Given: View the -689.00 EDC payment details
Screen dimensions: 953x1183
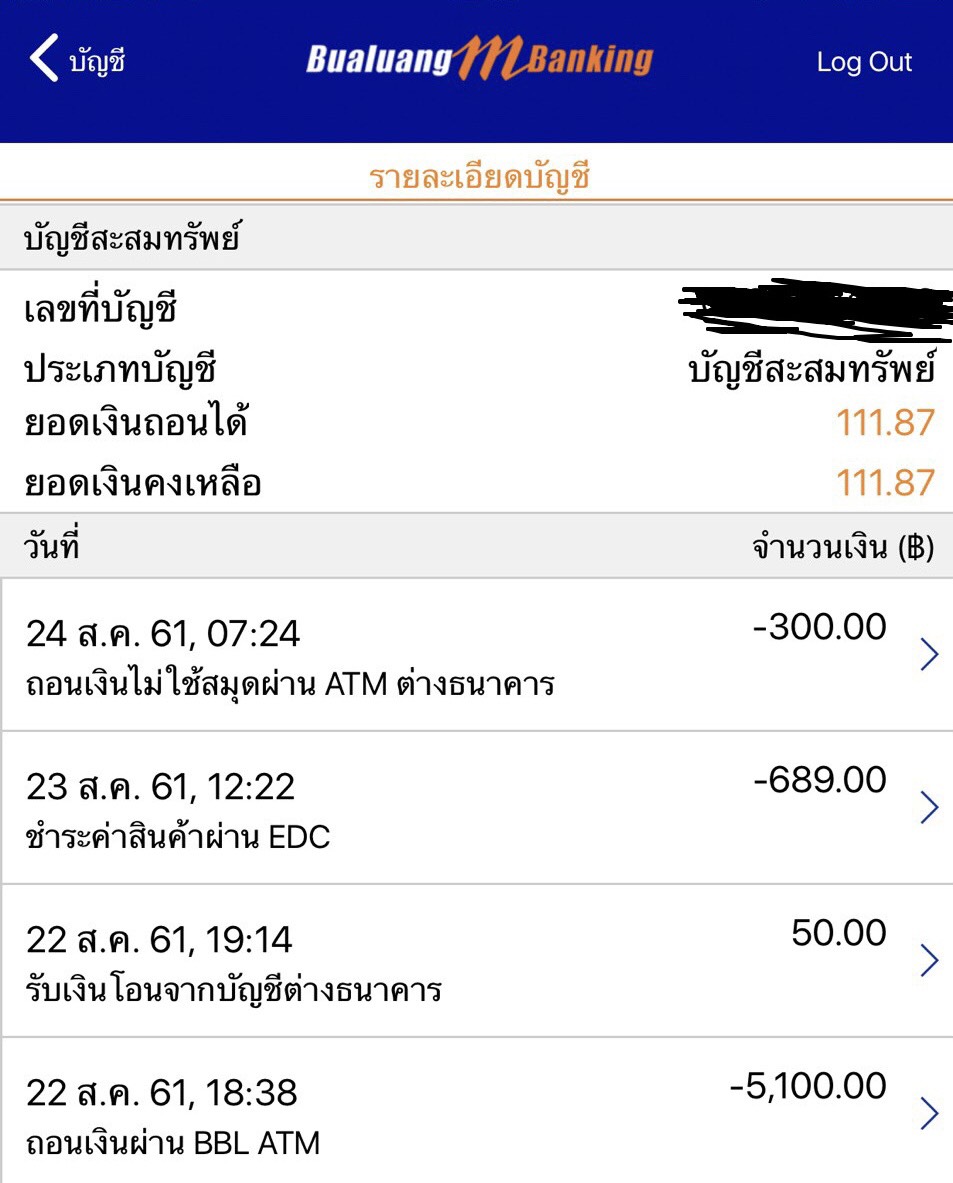Looking at the screenshot, I should (x=476, y=807).
